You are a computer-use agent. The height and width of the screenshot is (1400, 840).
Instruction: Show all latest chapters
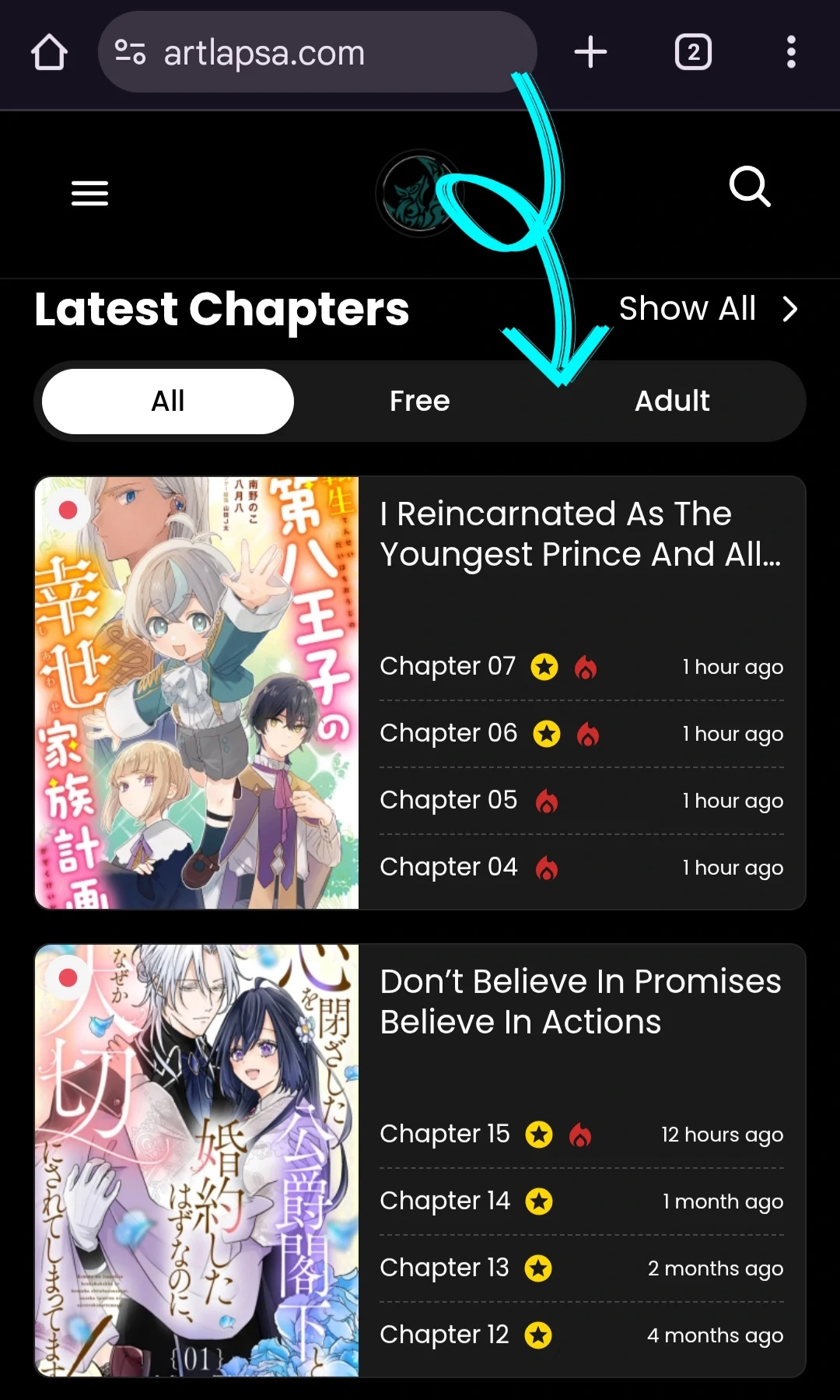click(707, 309)
